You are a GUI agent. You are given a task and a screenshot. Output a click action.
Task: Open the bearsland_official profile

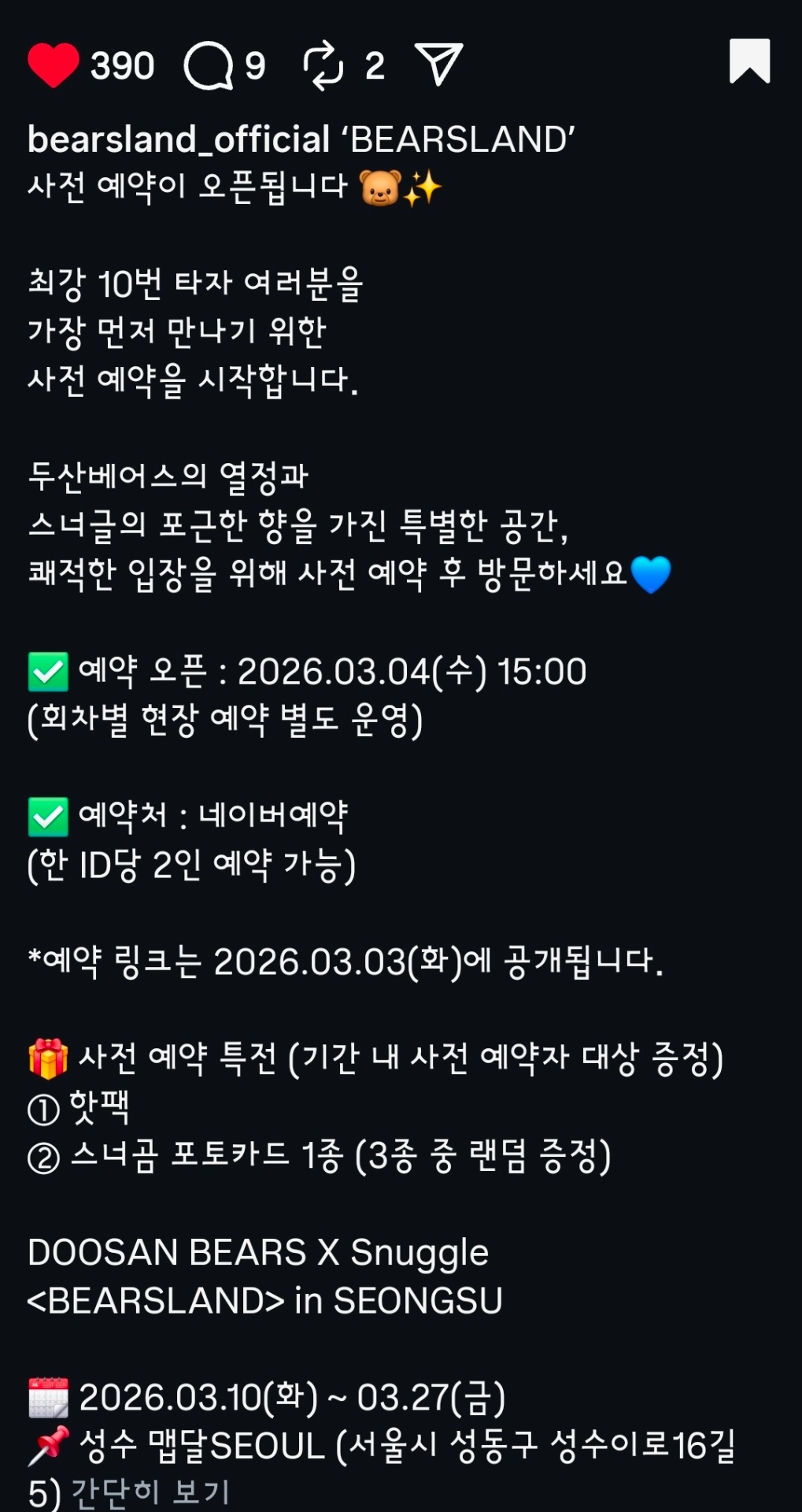pyautogui.click(x=179, y=139)
